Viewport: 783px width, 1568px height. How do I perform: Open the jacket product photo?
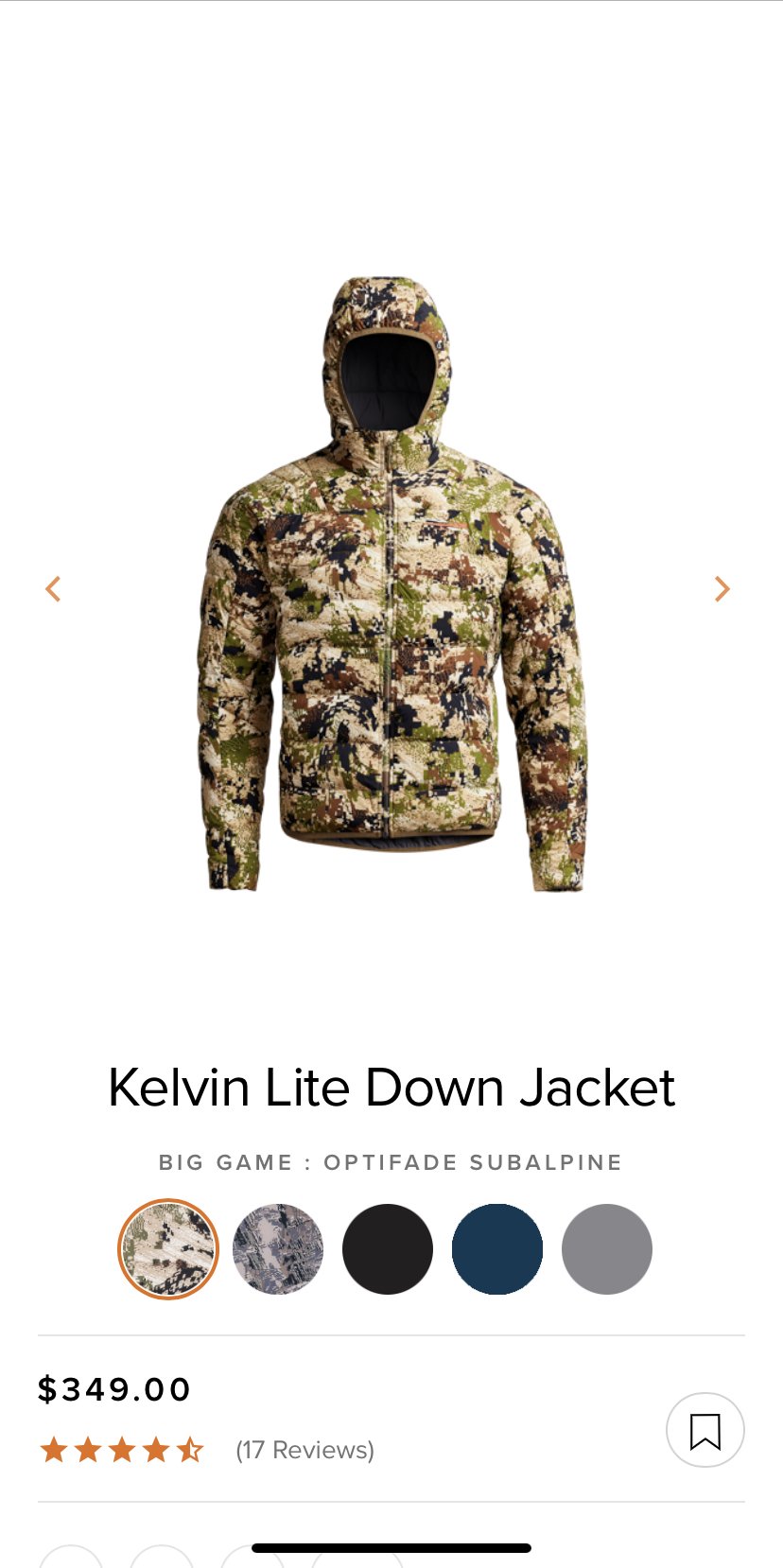pos(391,584)
